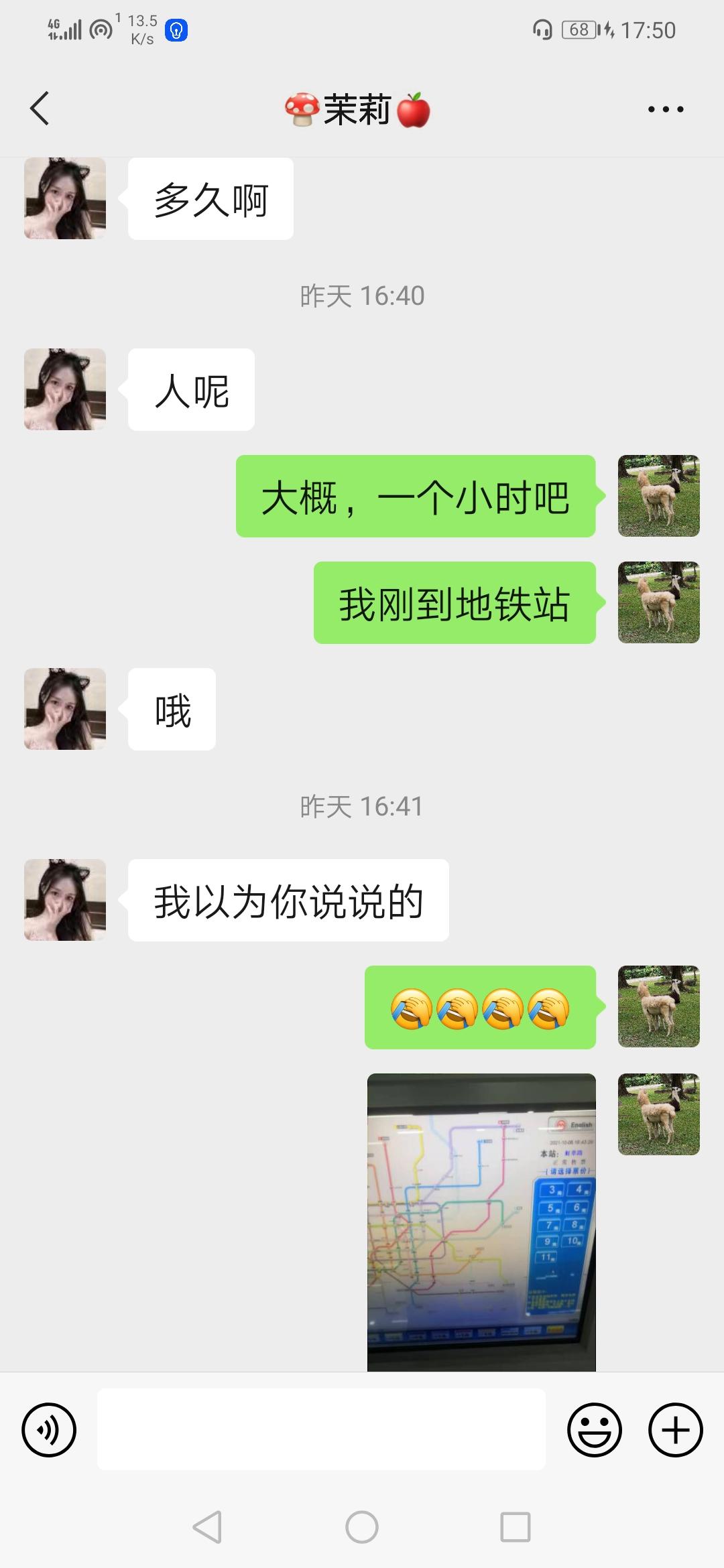
Task: Tap your llama avatar next to a green bubble
Action: [x=658, y=496]
